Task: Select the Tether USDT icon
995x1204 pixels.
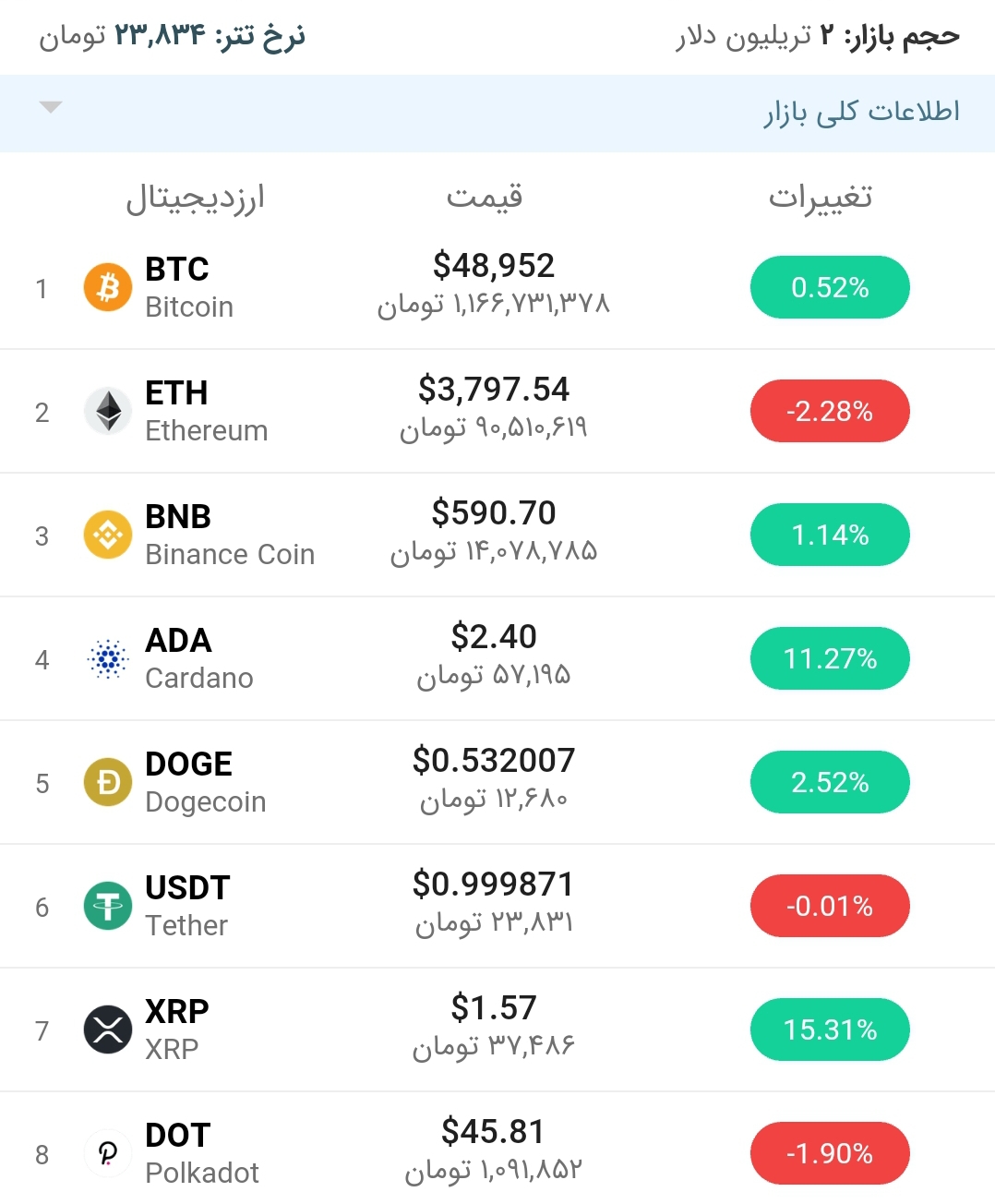Action: click(x=107, y=906)
